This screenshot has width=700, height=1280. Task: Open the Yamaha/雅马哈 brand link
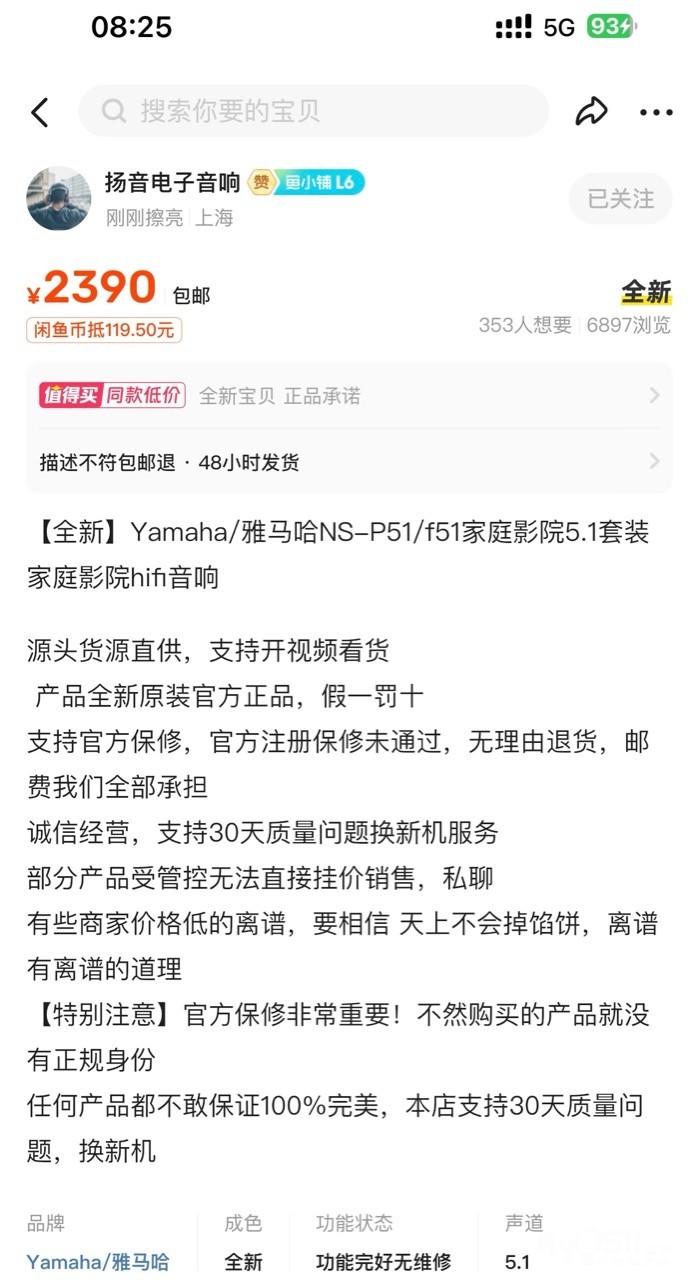pyautogui.click(x=98, y=1261)
